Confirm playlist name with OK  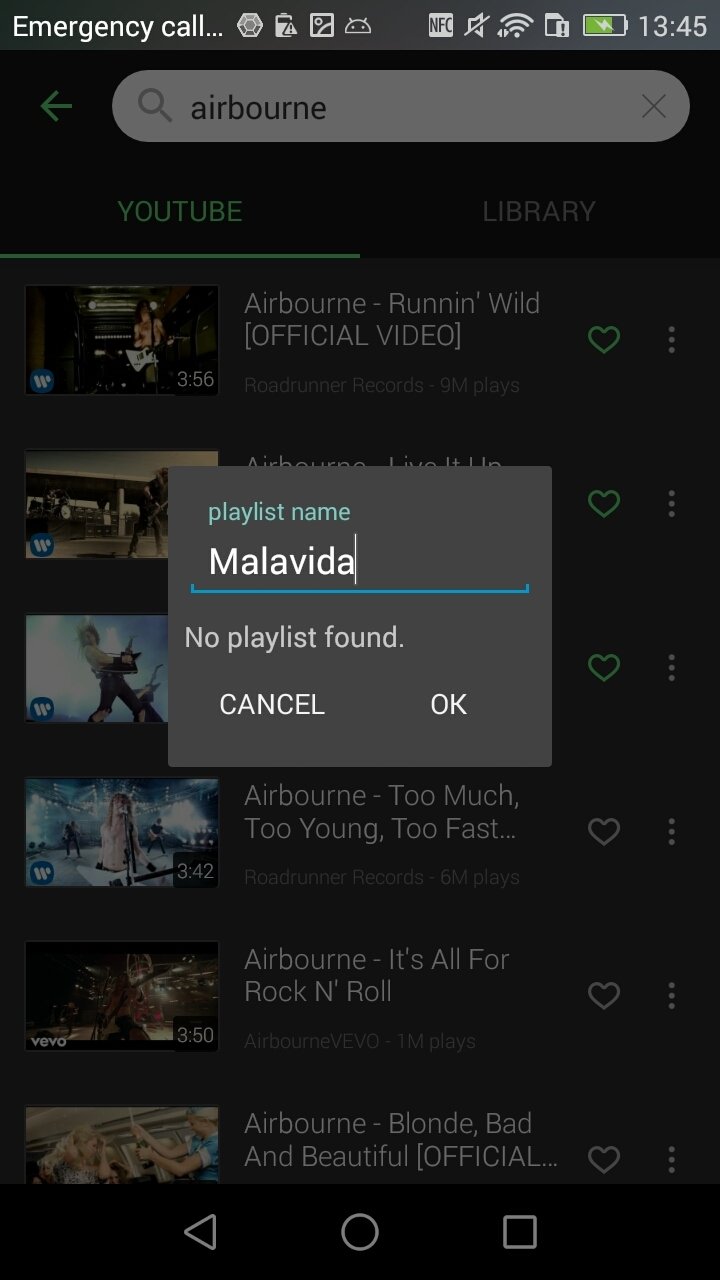448,704
